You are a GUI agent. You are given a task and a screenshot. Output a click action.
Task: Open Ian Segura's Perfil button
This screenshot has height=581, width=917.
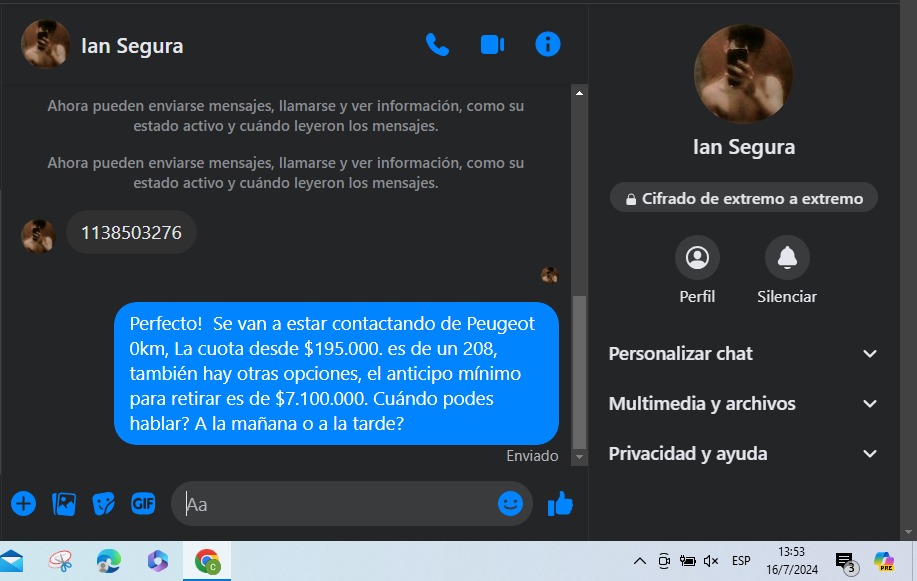[697, 259]
